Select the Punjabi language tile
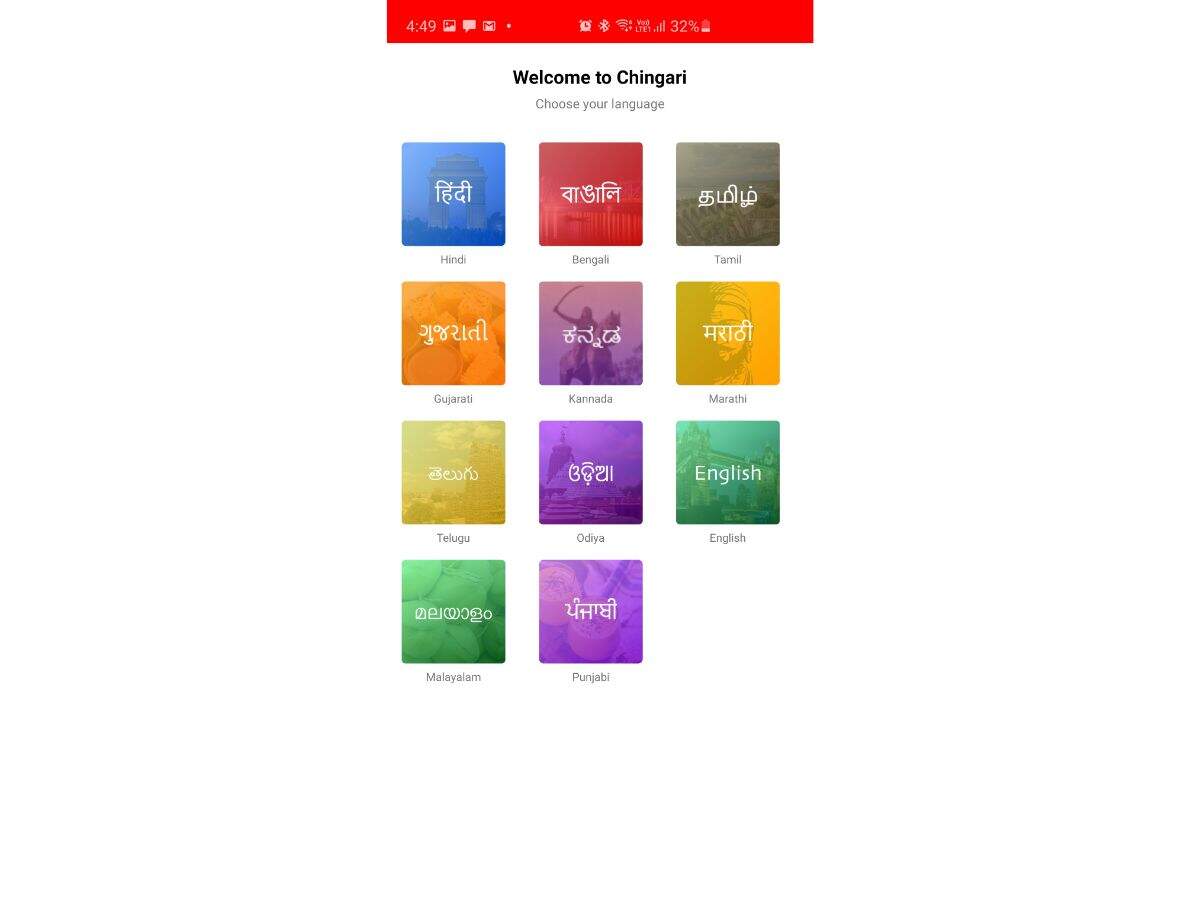The image size is (1200, 900). pyautogui.click(x=590, y=611)
